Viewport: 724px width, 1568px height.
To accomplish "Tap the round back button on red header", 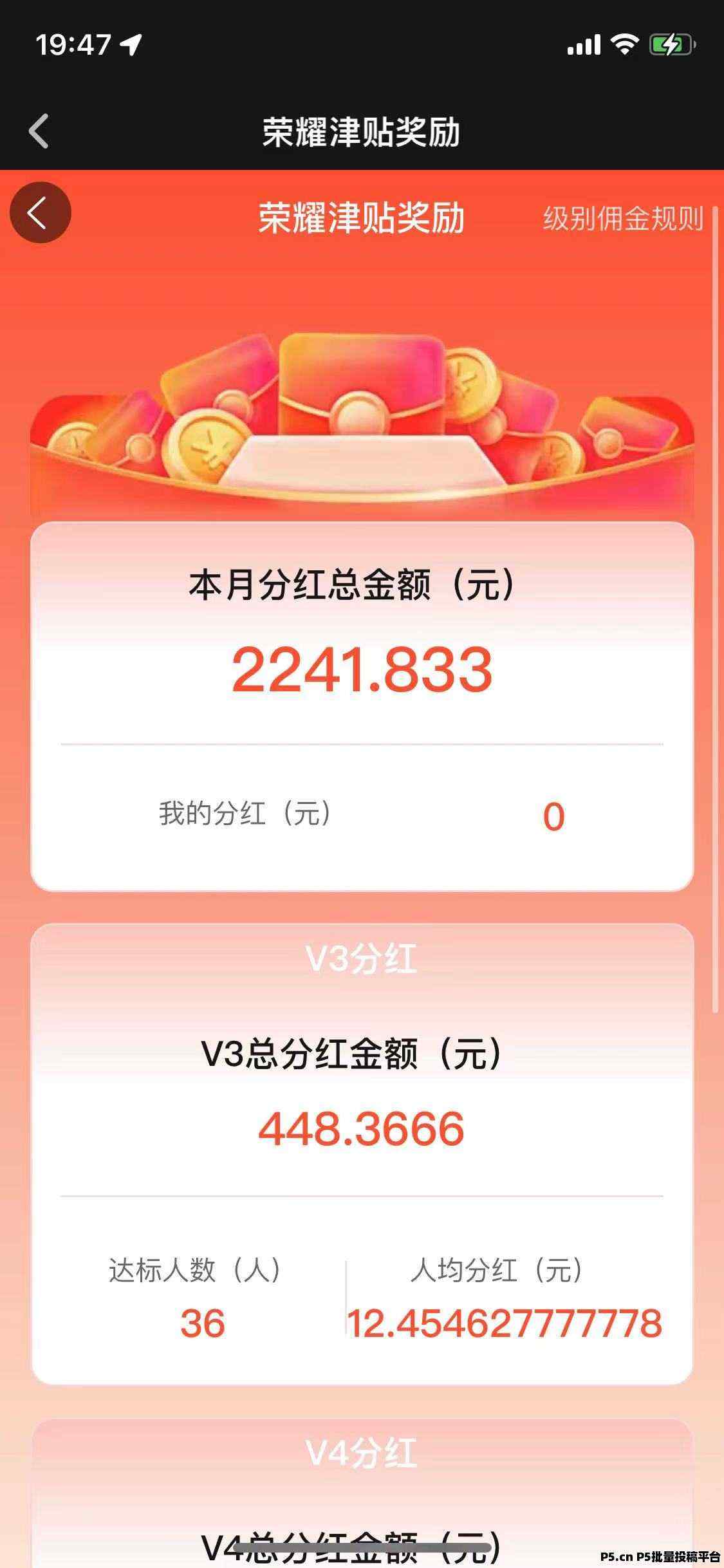I will point(40,212).
